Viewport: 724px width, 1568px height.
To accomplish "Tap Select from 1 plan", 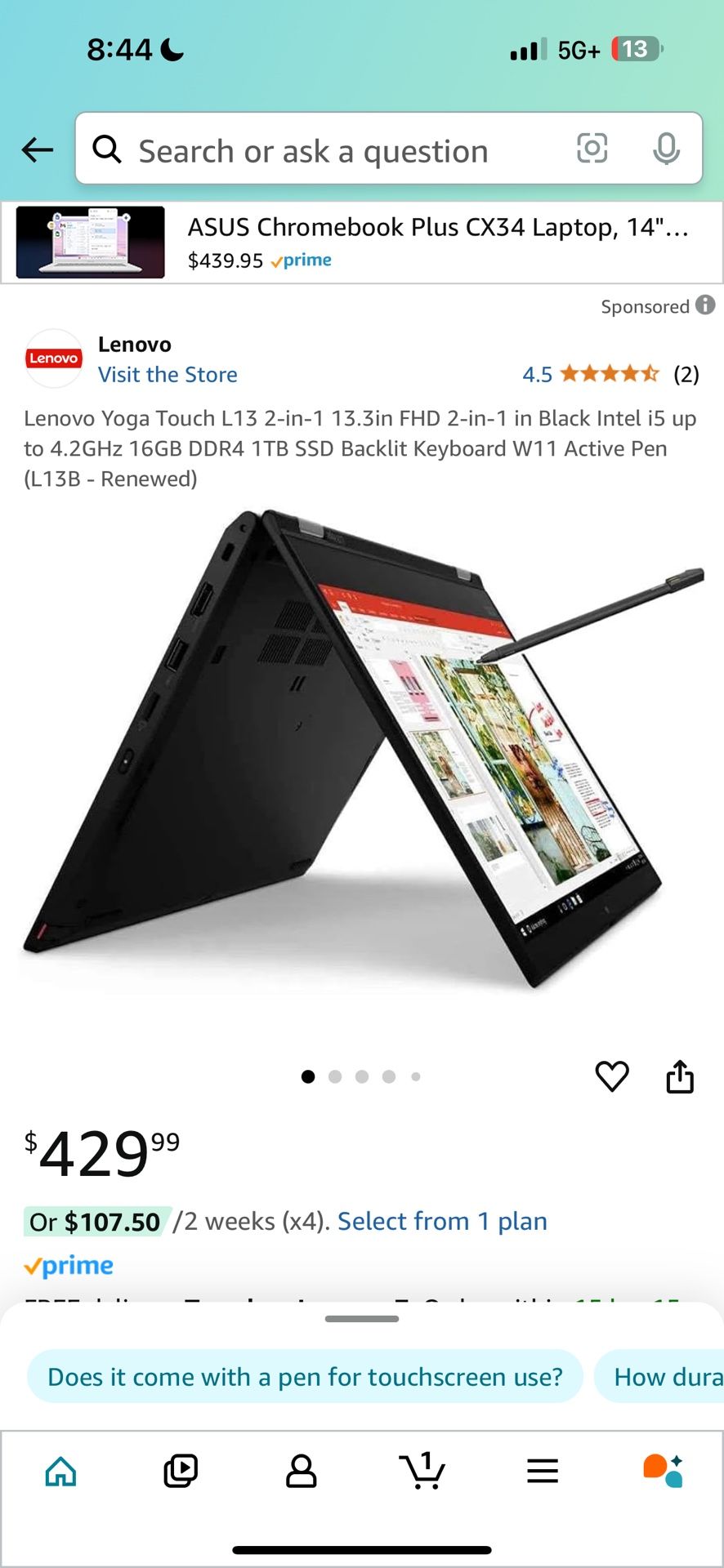I will pyautogui.click(x=442, y=1222).
